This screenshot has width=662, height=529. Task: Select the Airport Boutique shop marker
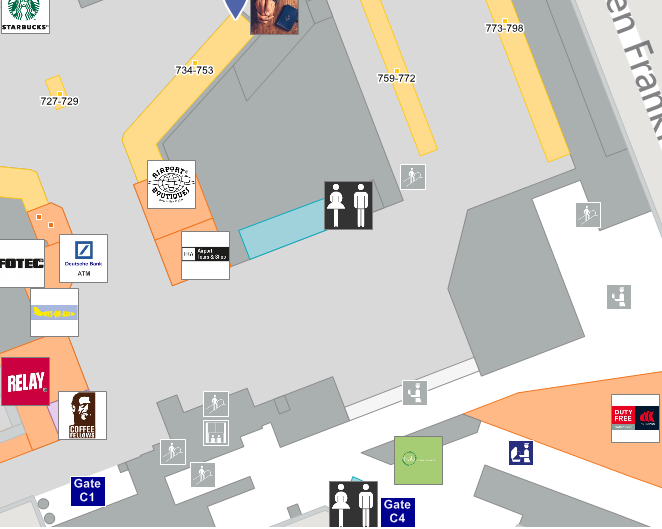pos(171,184)
